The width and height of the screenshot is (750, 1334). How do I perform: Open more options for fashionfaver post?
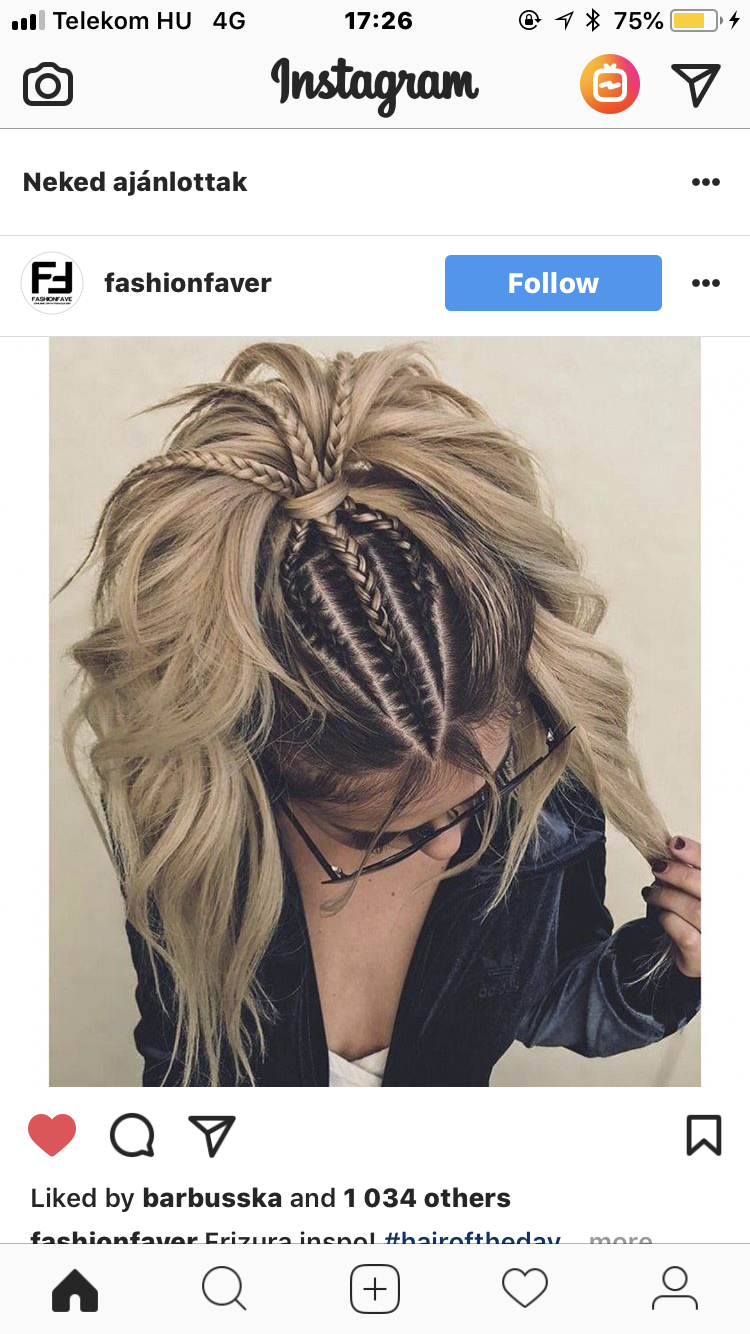(706, 283)
